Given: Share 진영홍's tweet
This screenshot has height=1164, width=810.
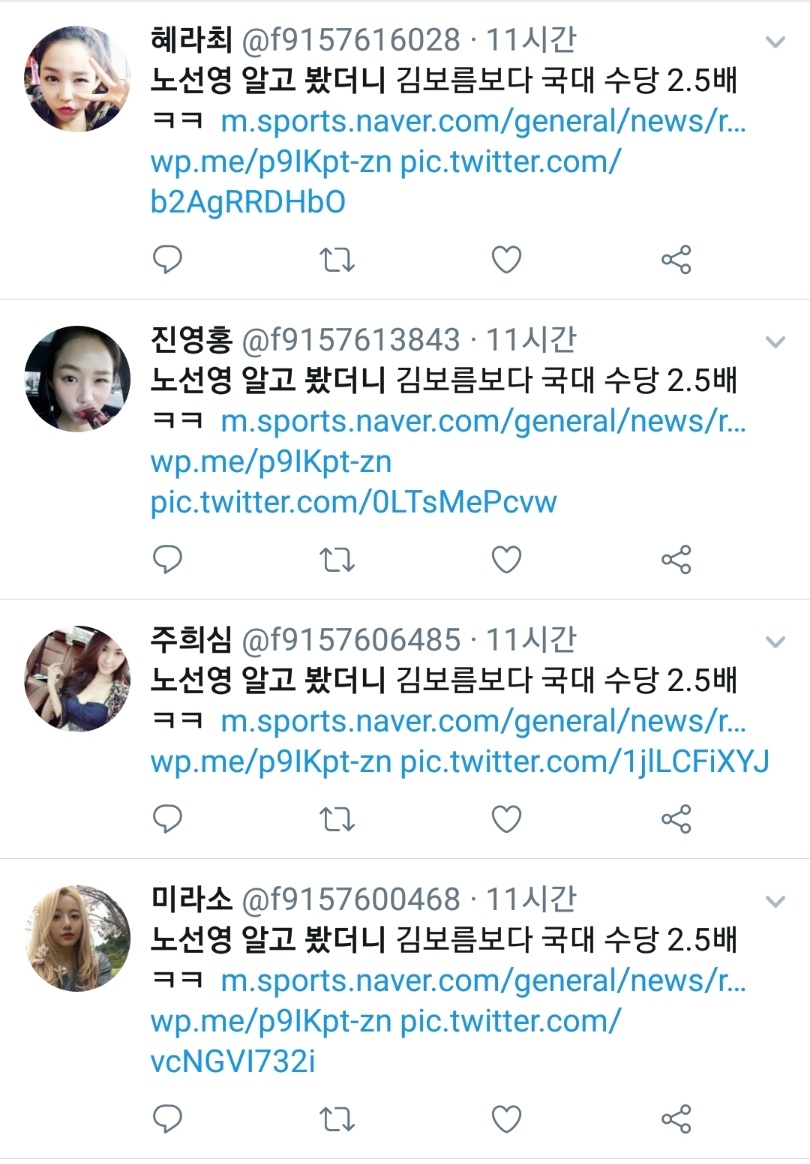Looking at the screenshot, I should [x=677, y=560].
